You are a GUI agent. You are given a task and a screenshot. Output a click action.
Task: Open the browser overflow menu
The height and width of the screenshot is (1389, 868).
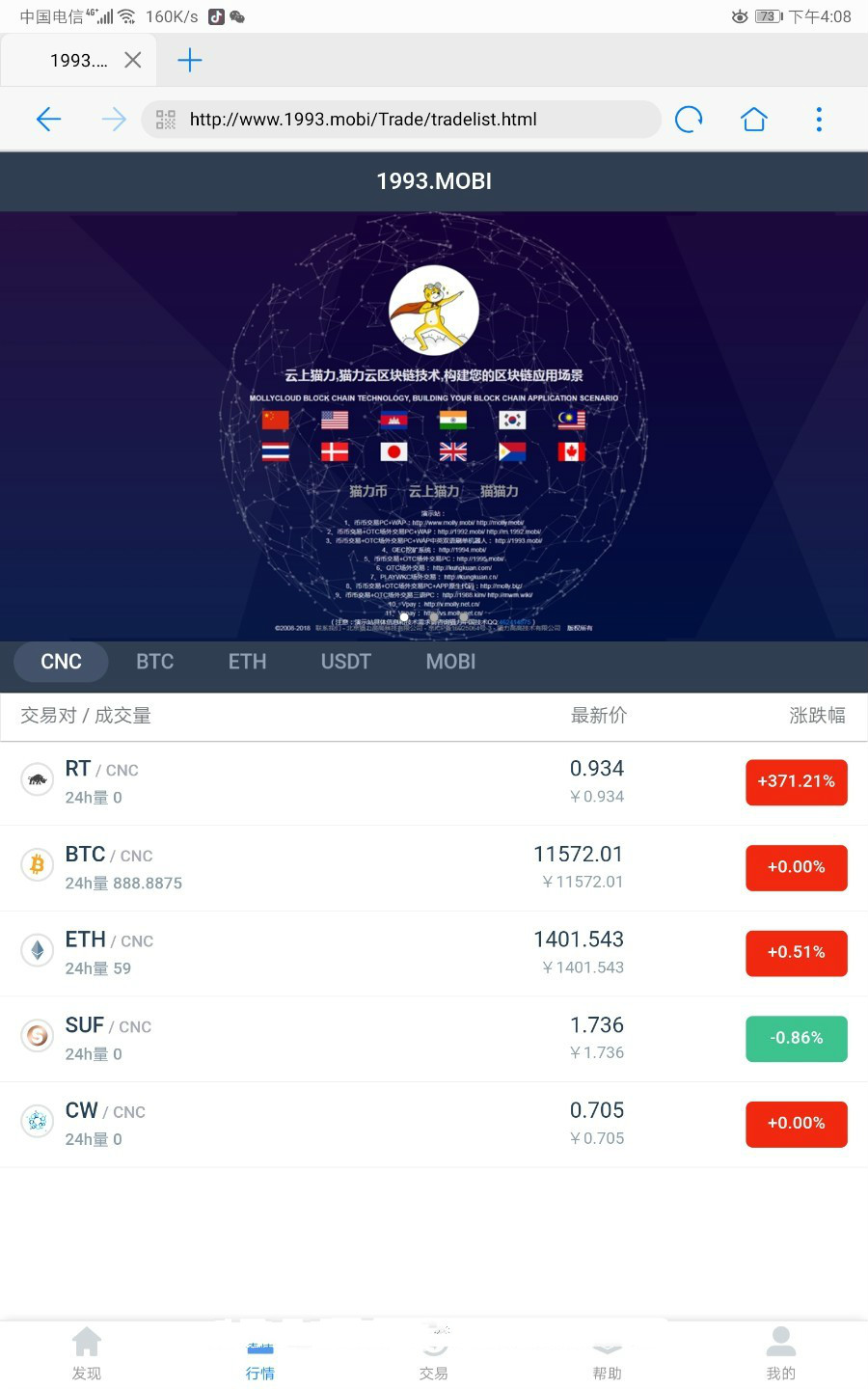pyautogui.click(x=819, y=119)
